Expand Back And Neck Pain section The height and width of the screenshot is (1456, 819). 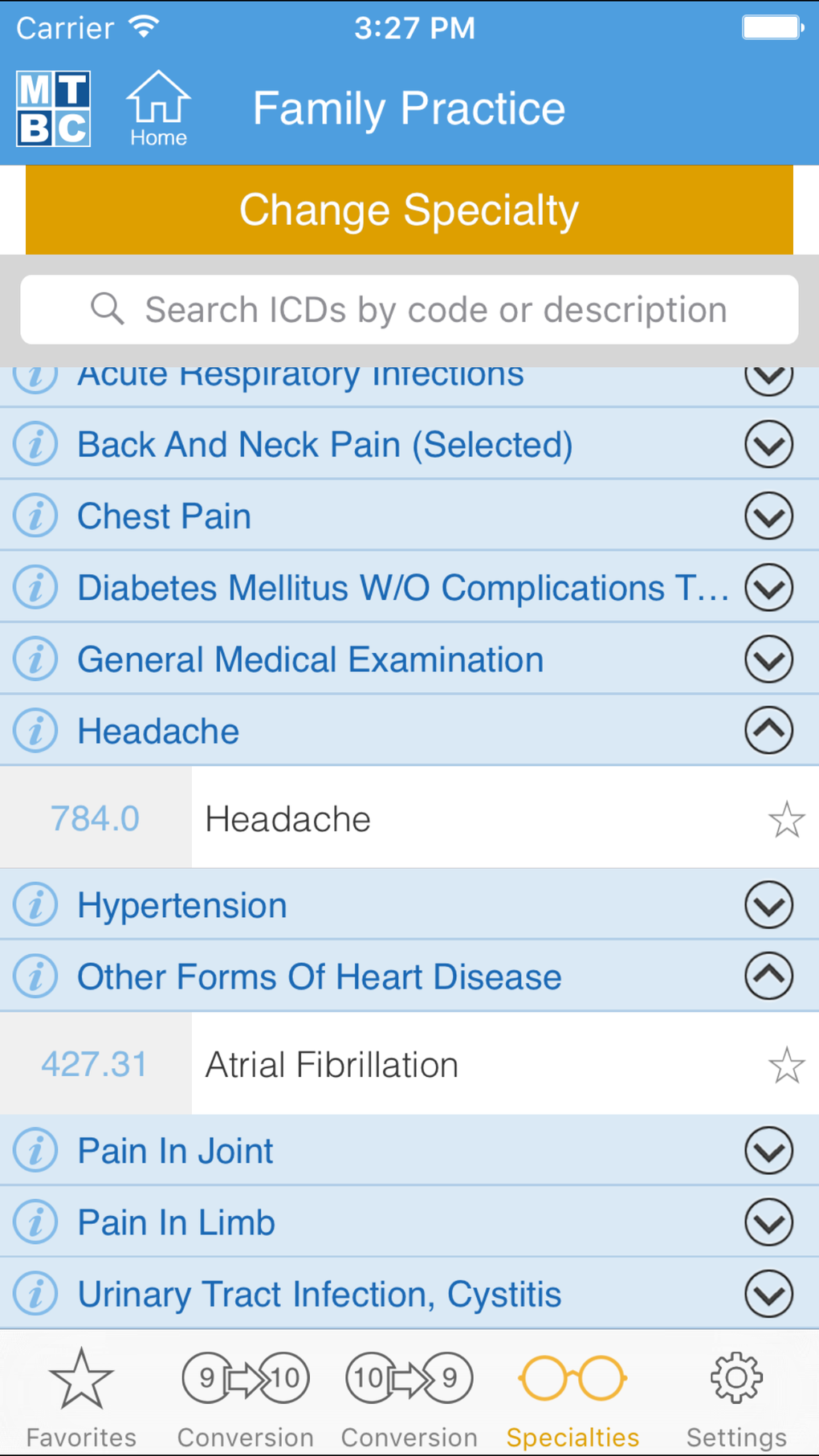[x=768, y=444]
